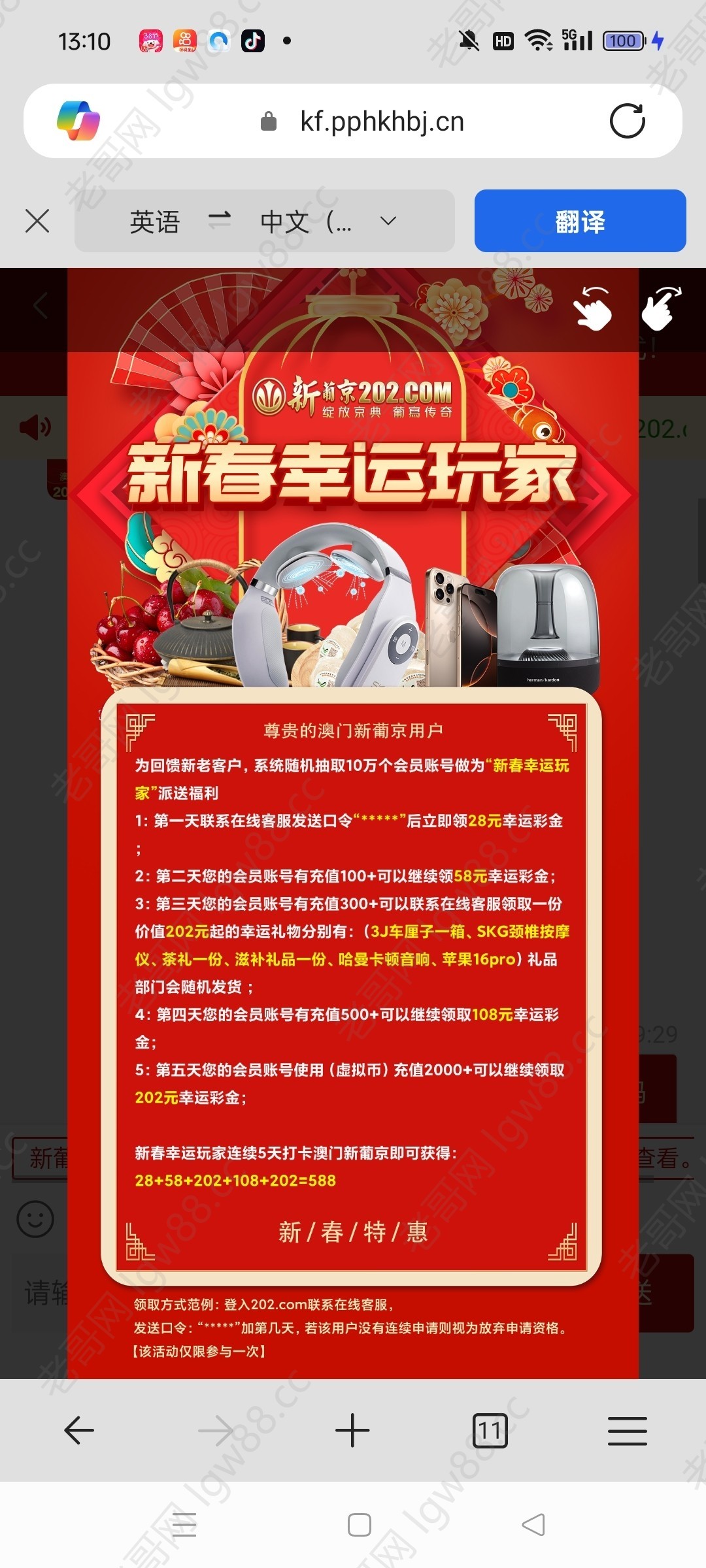
Task: Select 英语 as source language
Action: 155,221
